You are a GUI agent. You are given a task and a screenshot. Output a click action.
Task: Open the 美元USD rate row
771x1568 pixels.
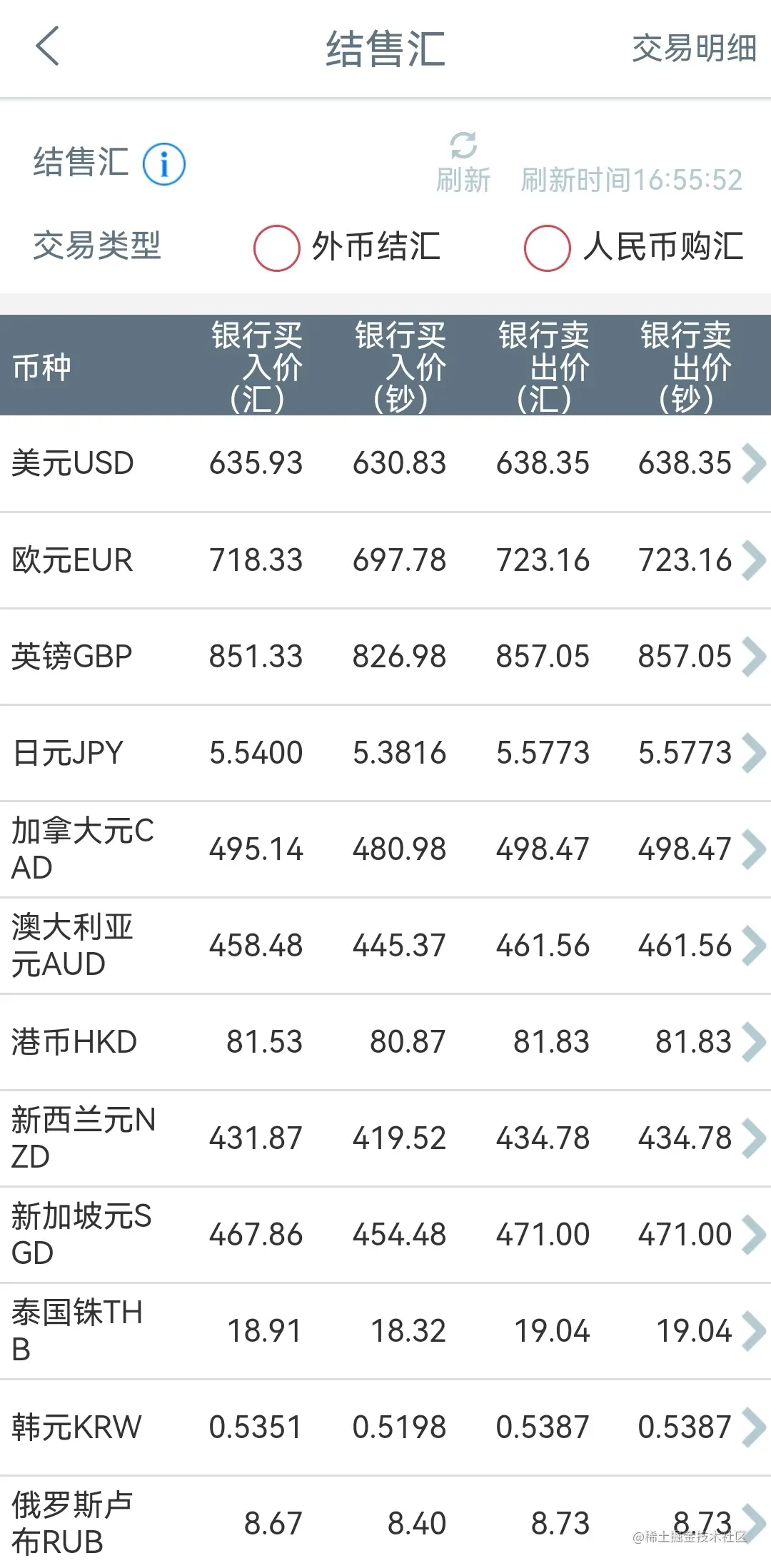385,463
